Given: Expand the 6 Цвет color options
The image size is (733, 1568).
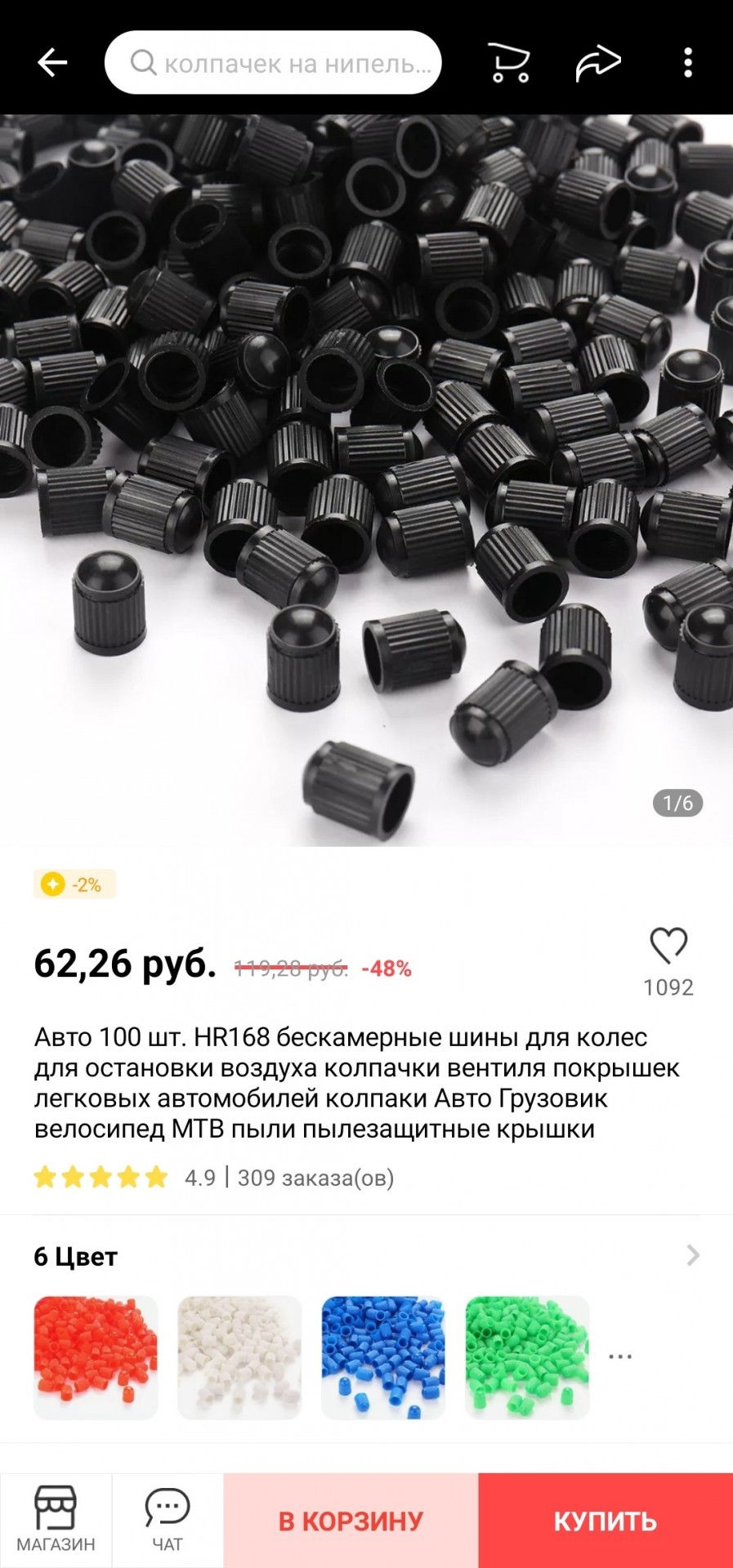Looking at the screenshot, I should coord(692,1255).
